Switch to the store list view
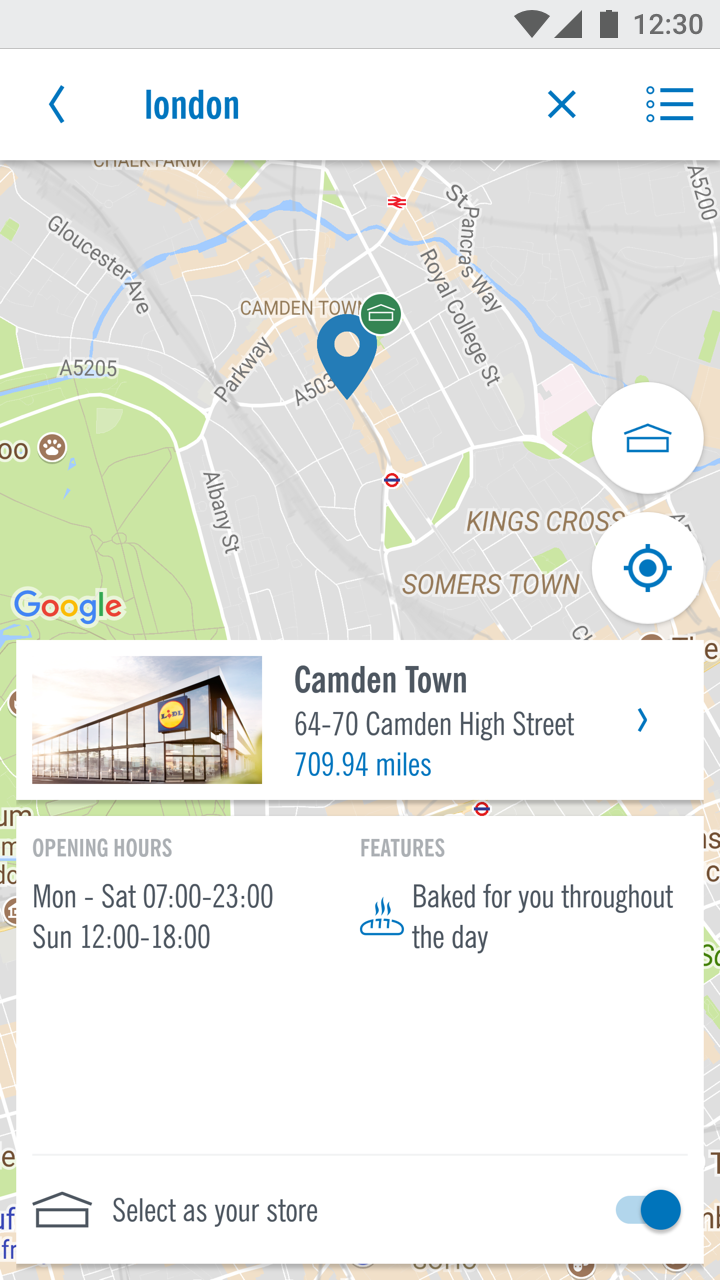The image size is (720, 1280). coord(669,104)
